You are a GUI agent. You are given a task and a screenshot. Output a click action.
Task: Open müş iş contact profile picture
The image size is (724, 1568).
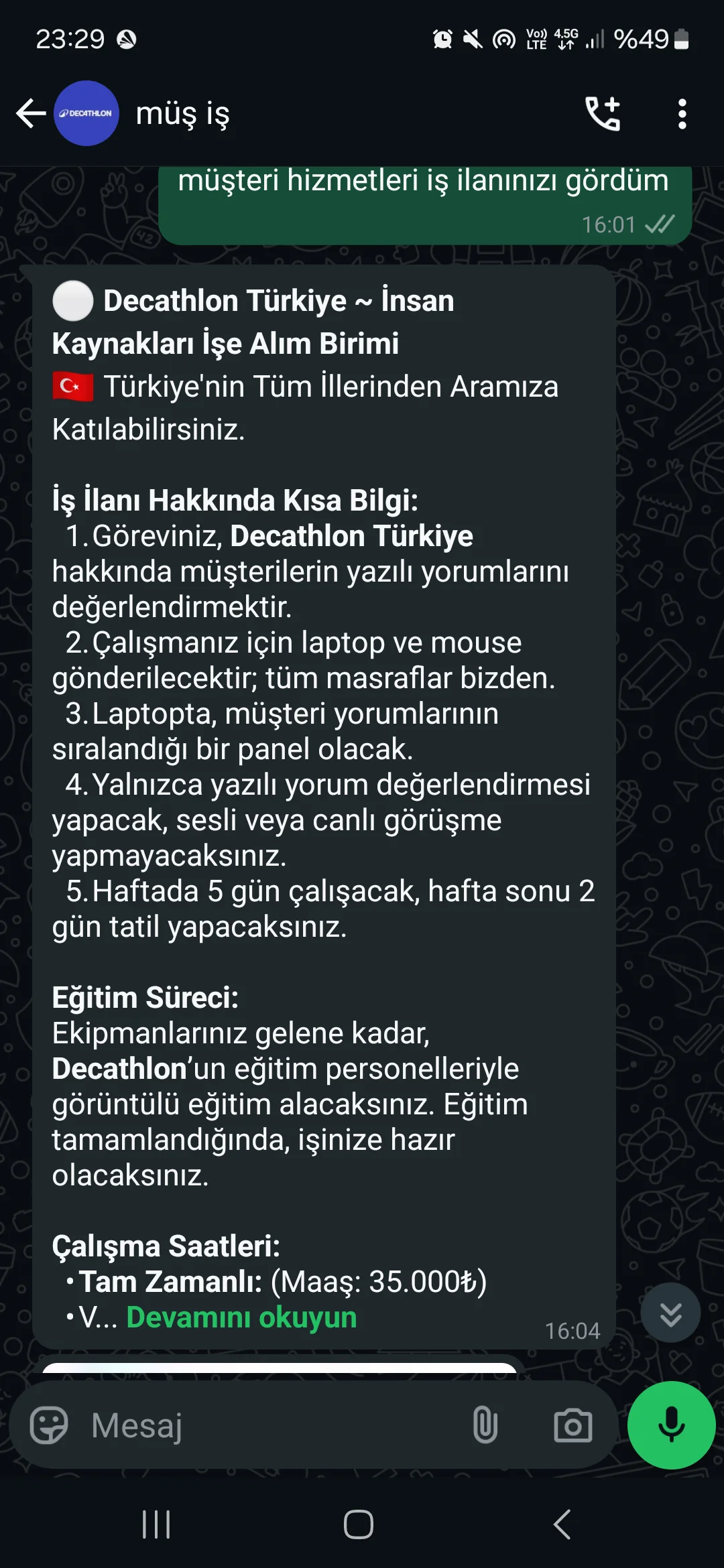[86, 113]
